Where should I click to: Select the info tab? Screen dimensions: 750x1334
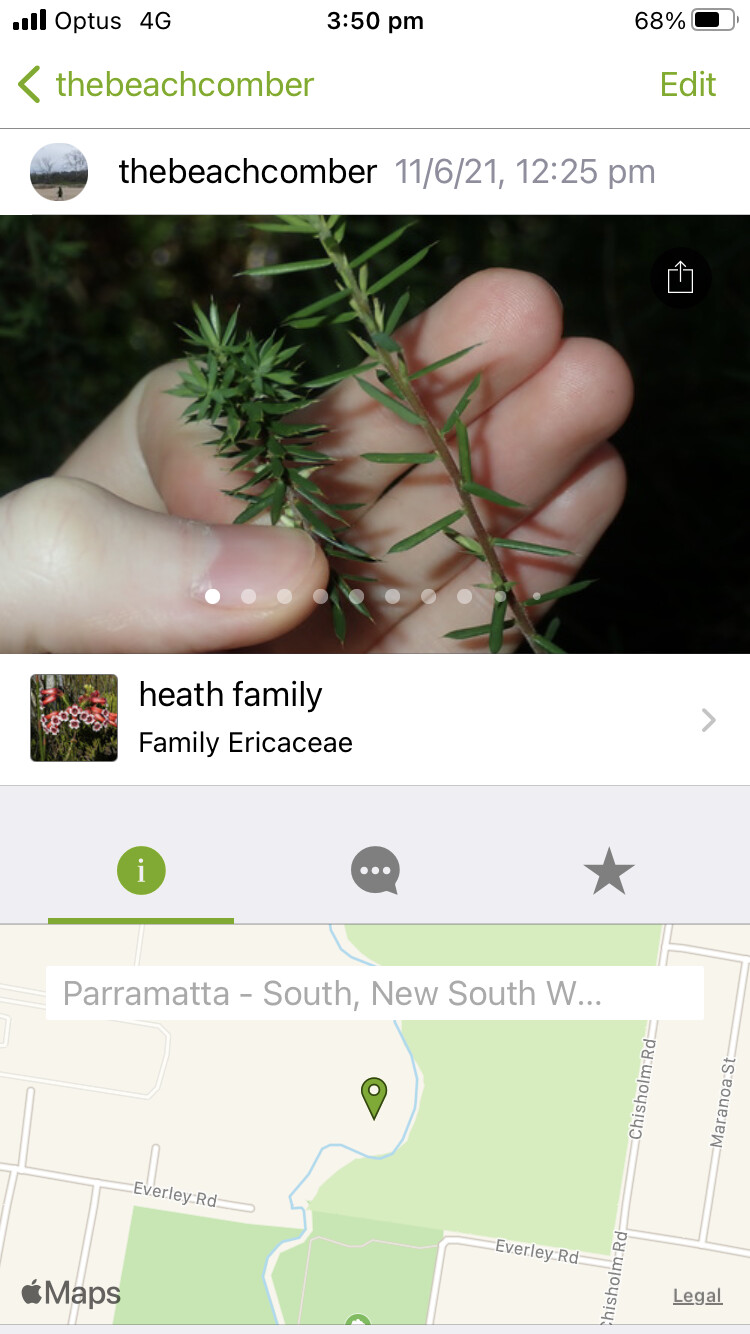point(141,871)
